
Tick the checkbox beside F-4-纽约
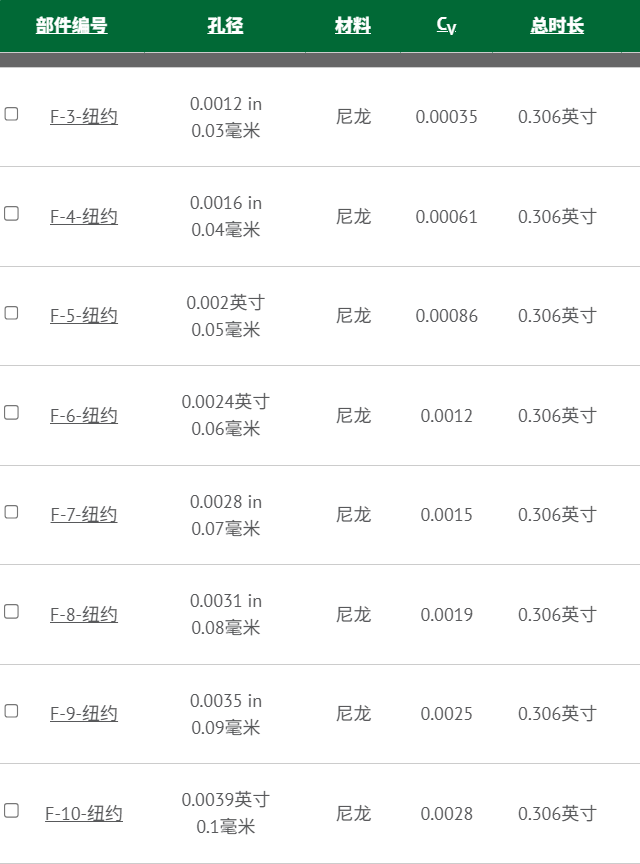(x=12, y=213)
